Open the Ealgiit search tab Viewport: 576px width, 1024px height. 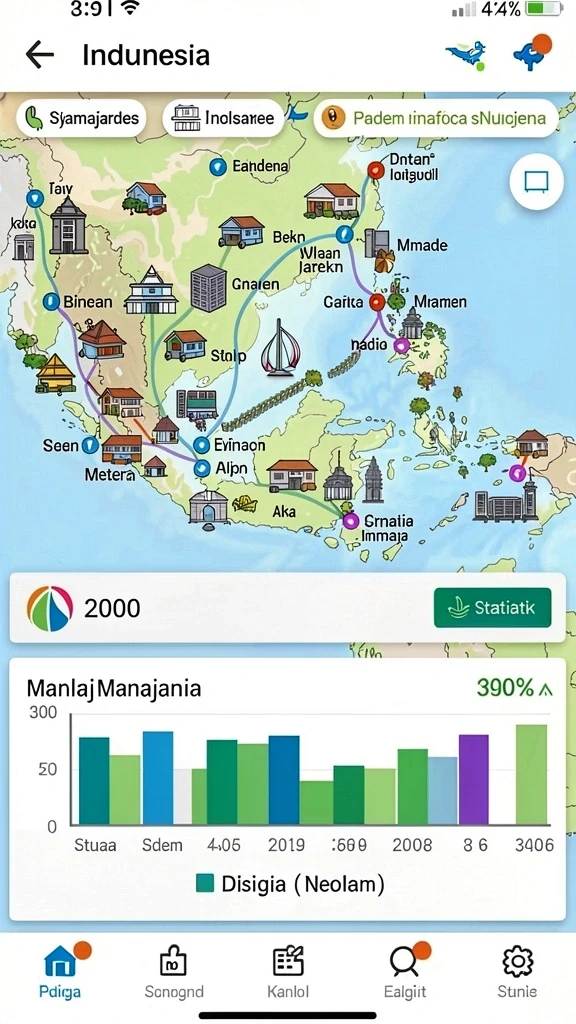[405, 971]
